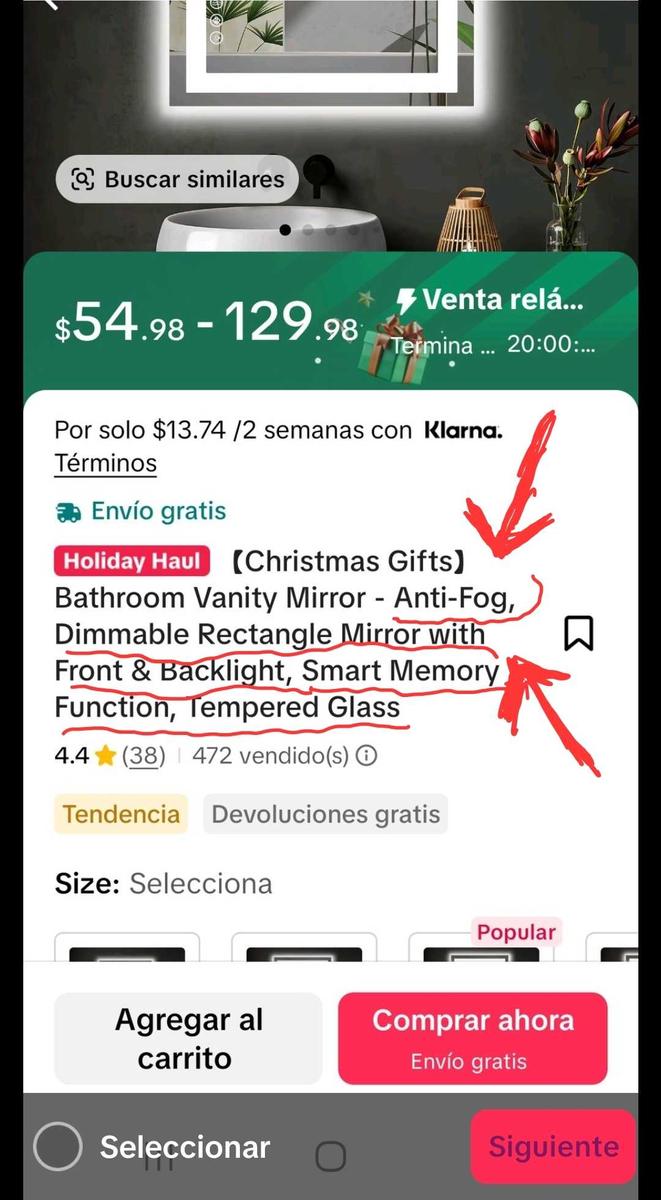Open the Klarna Términos link
Screen dimensions: 661x1200
(x=105, y=464)
